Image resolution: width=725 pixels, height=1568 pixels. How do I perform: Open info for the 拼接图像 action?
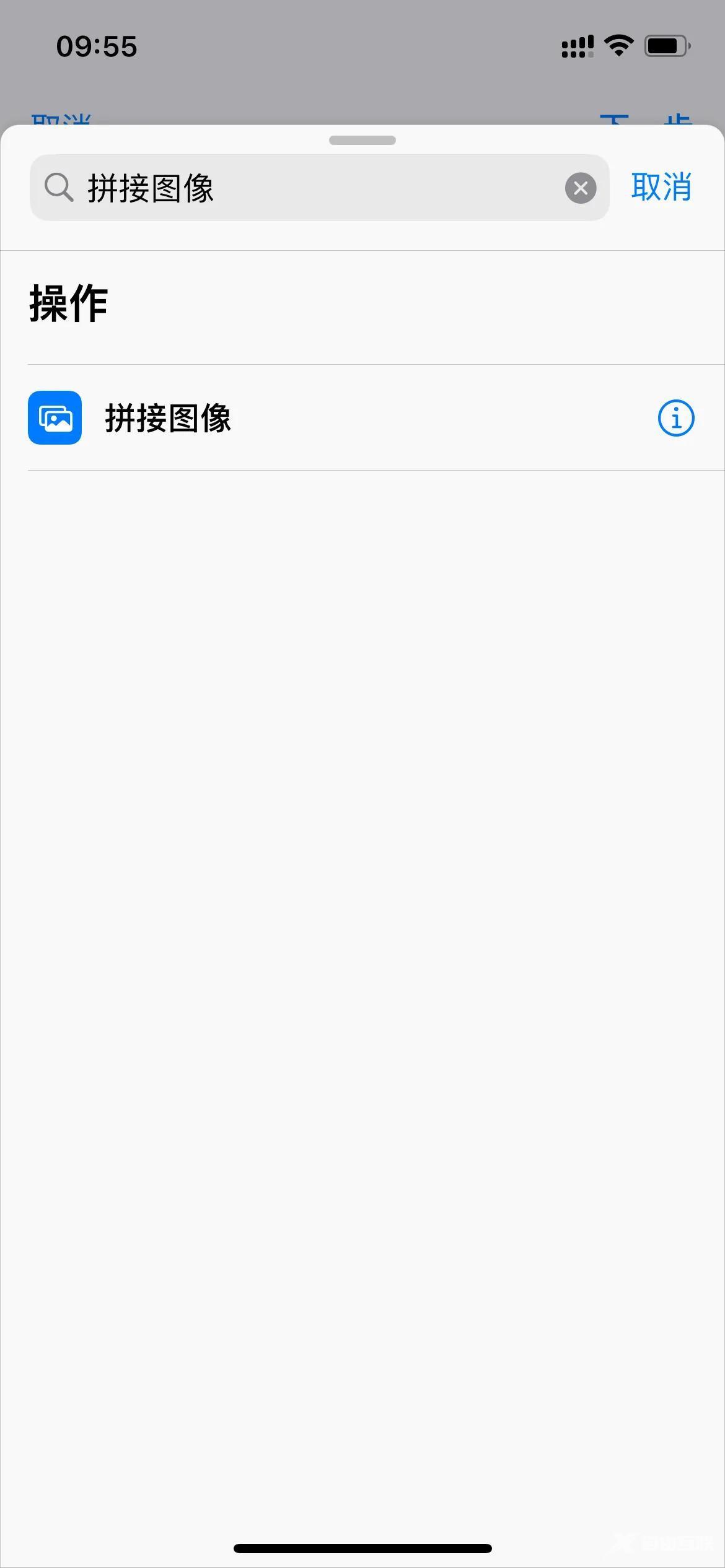click(675, 418)
